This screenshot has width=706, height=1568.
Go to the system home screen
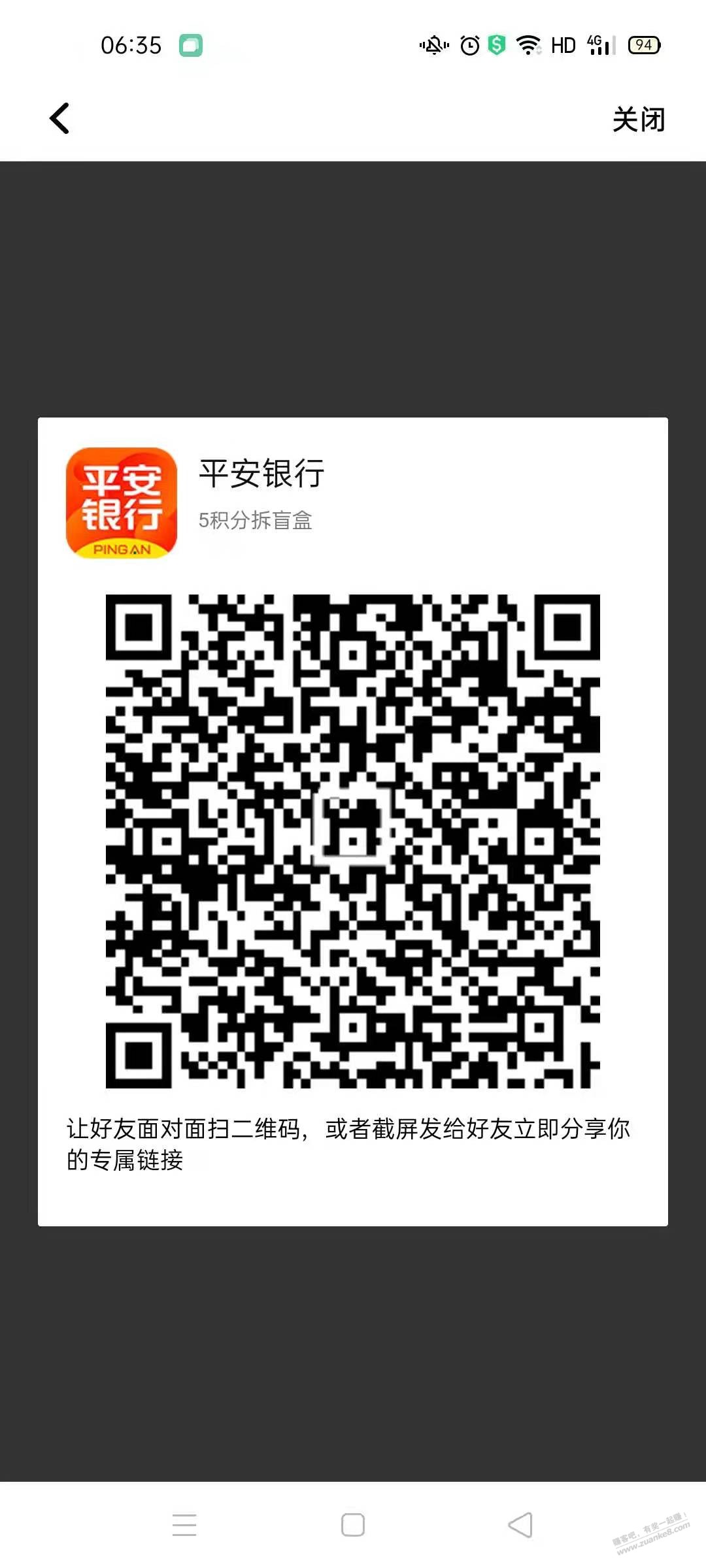pyautogui.click(x=353, y=1525)
